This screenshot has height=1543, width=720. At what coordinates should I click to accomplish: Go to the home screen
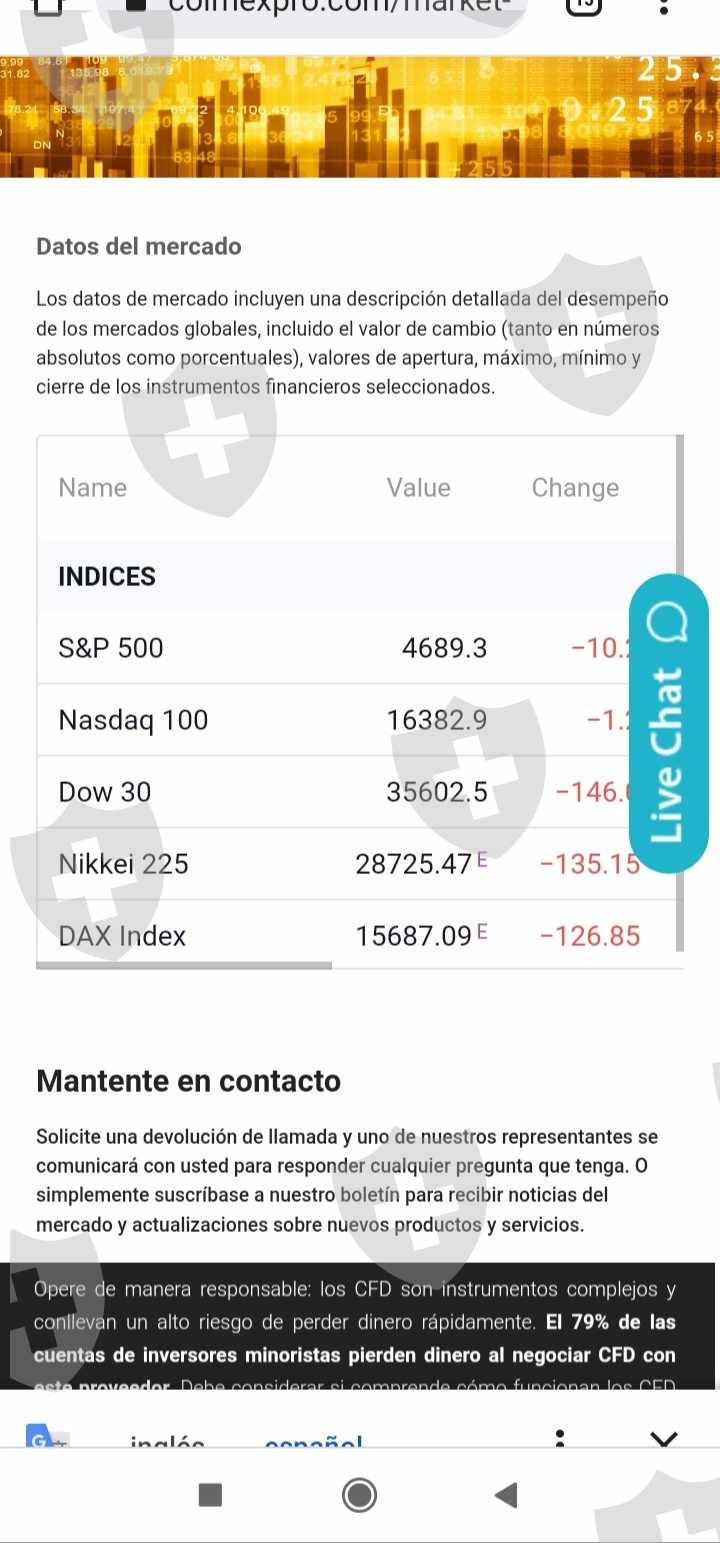(360, 1495)
